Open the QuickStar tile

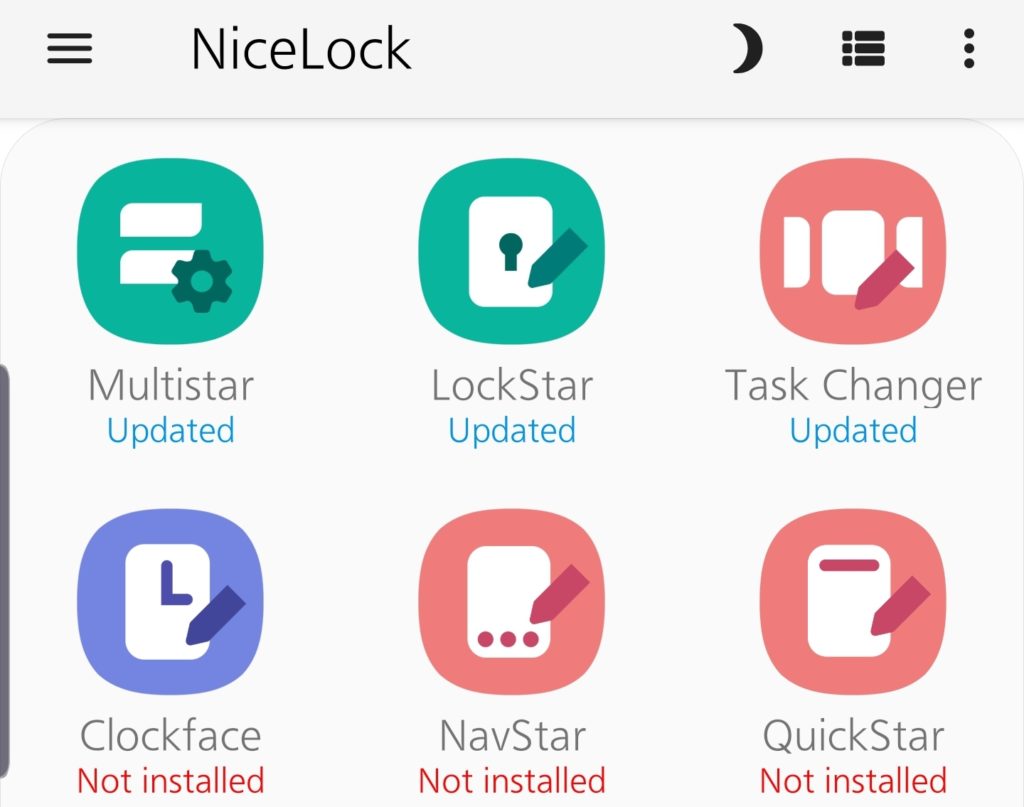853,602
